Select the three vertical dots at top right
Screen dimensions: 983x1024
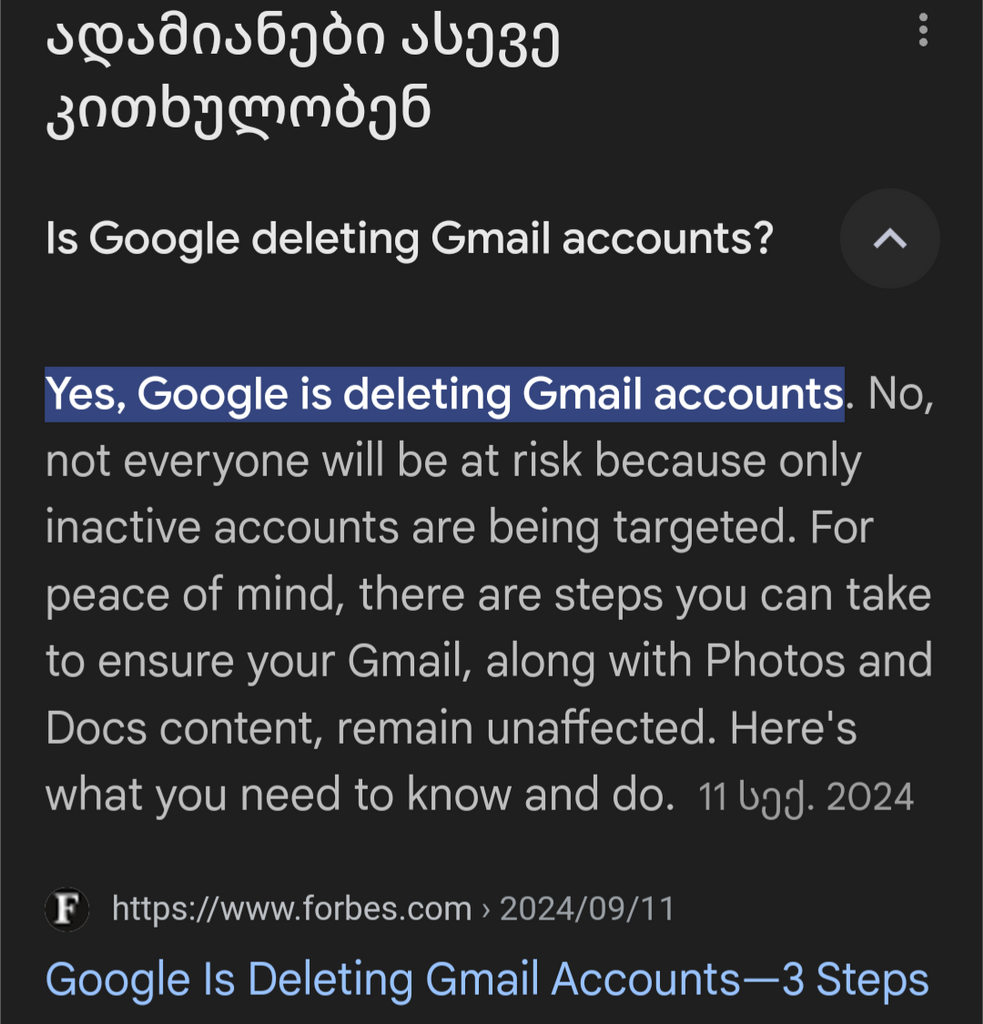(x=922, y=31)
